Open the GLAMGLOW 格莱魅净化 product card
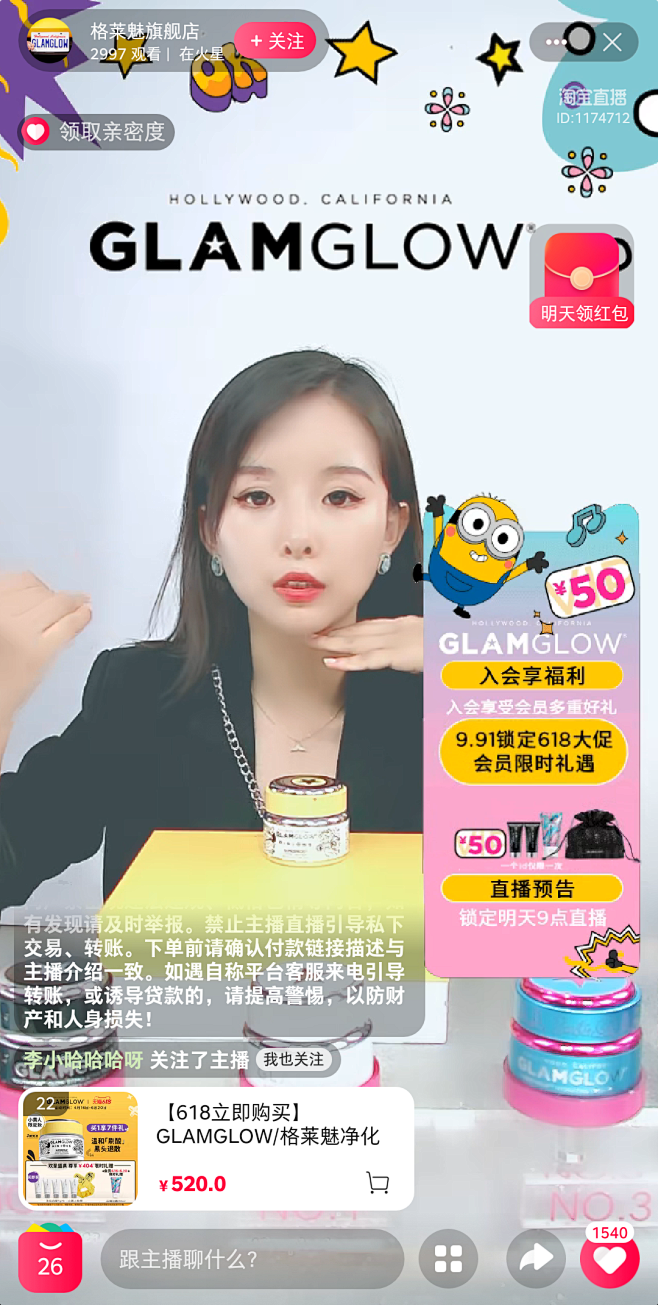This screenshot has height=1305, width=658. pos(216,1149)
